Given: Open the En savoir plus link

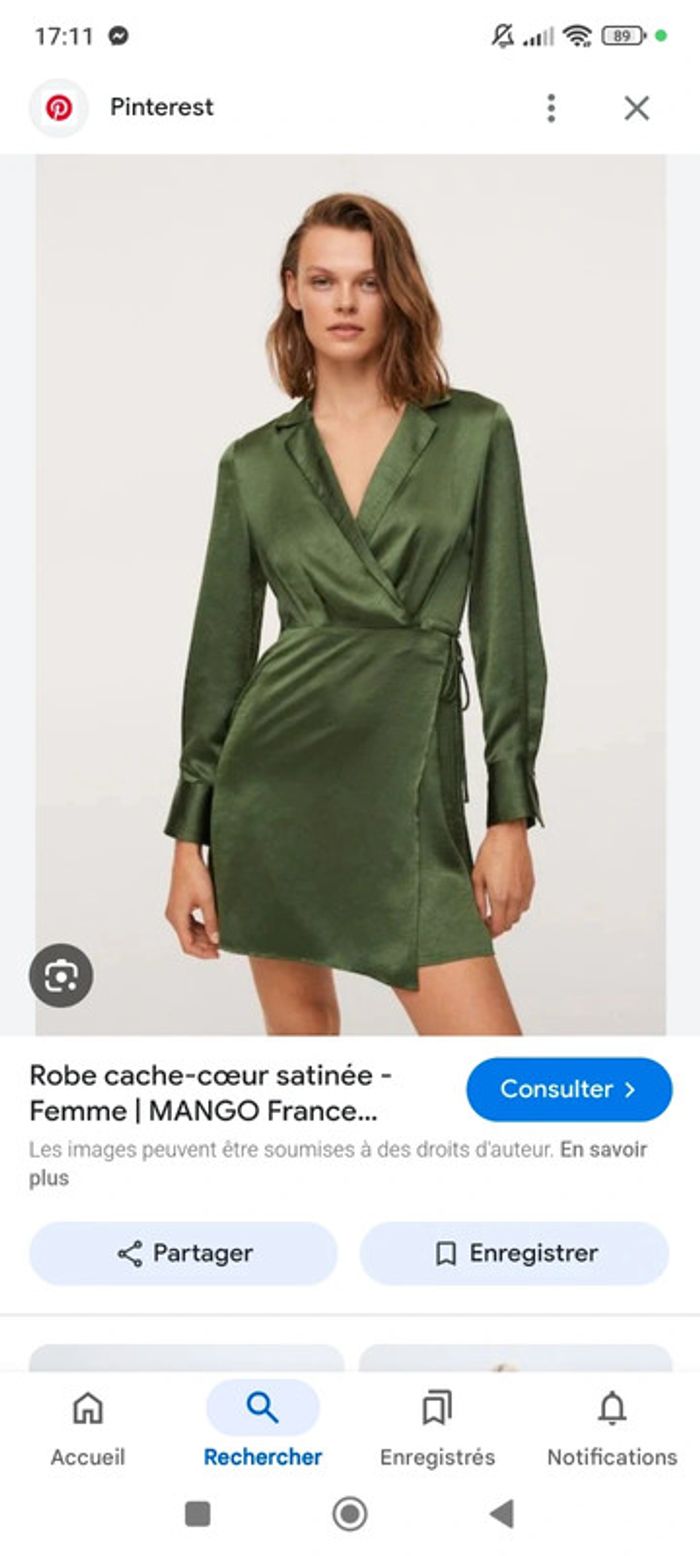Looking at the screenshot, I should [x=602, y=1150].
